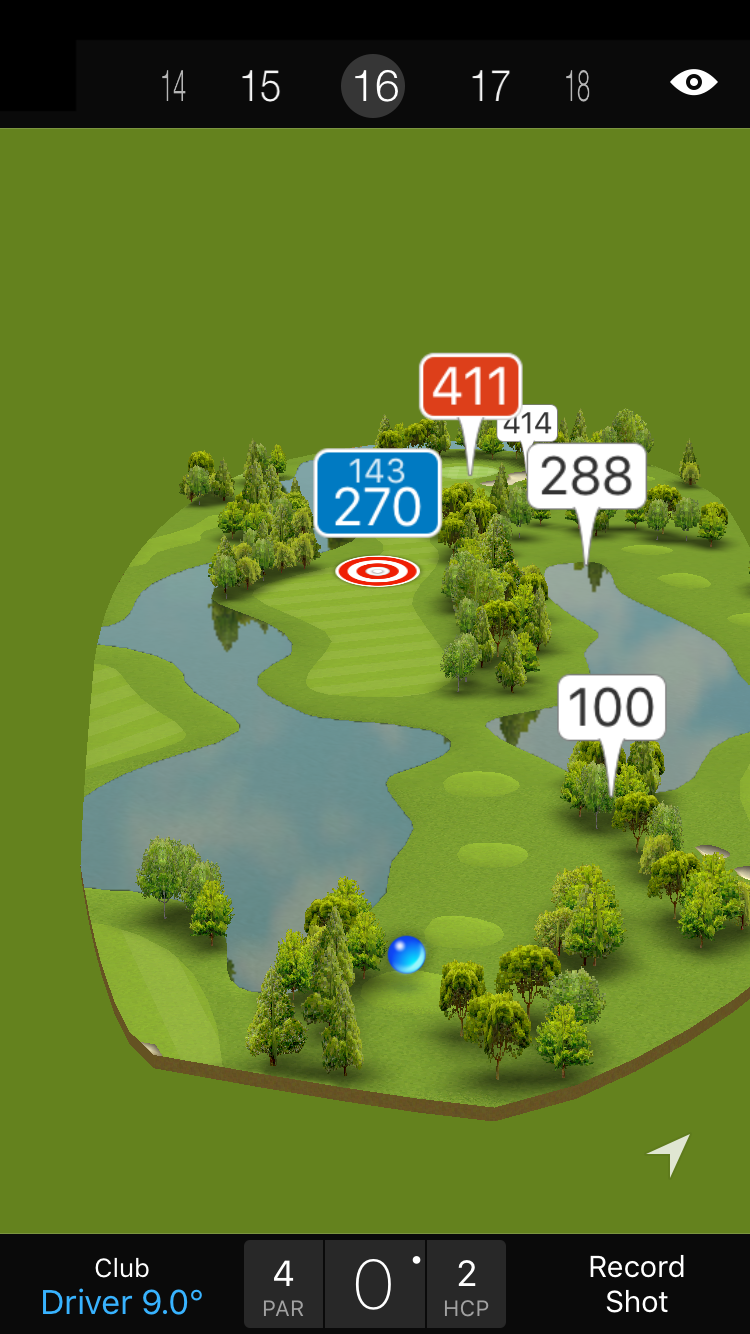
Task: Tap the GPS location arrow icon
Action: (669, 1154)
